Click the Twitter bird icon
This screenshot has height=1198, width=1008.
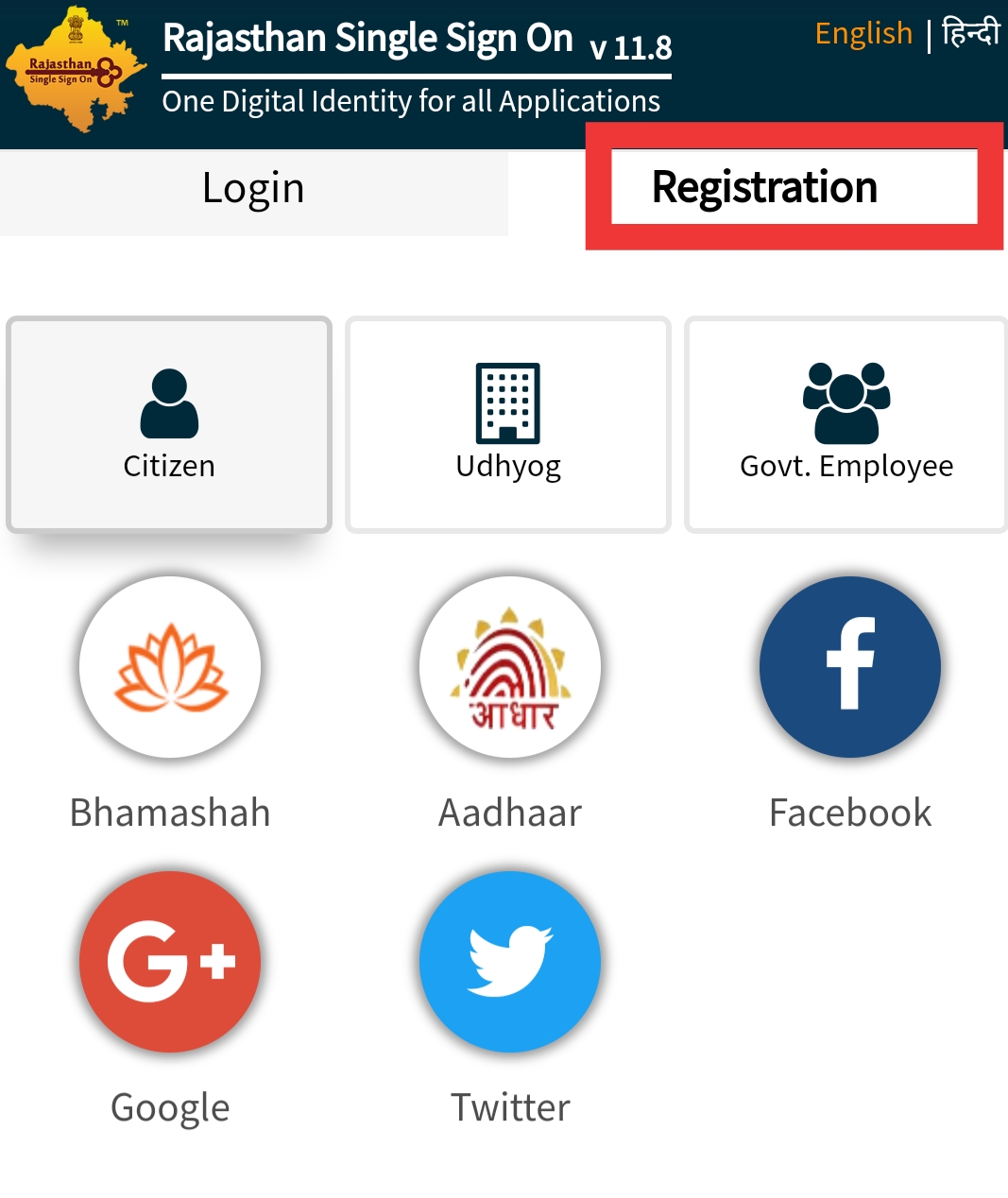coord(509,962)
